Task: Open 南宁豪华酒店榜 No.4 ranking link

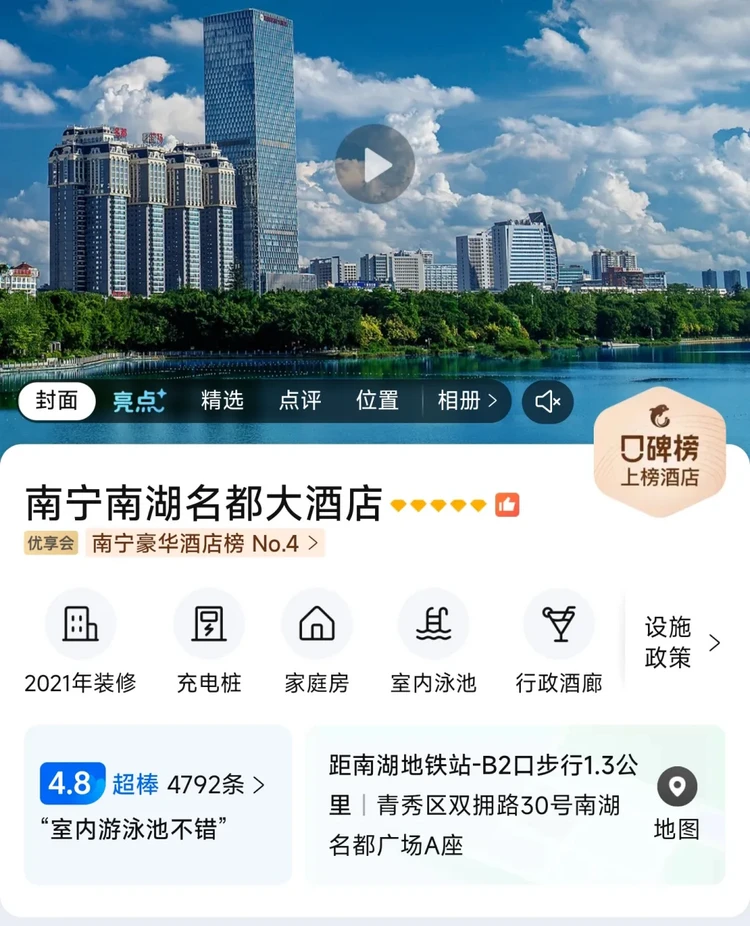Action: 205,543
